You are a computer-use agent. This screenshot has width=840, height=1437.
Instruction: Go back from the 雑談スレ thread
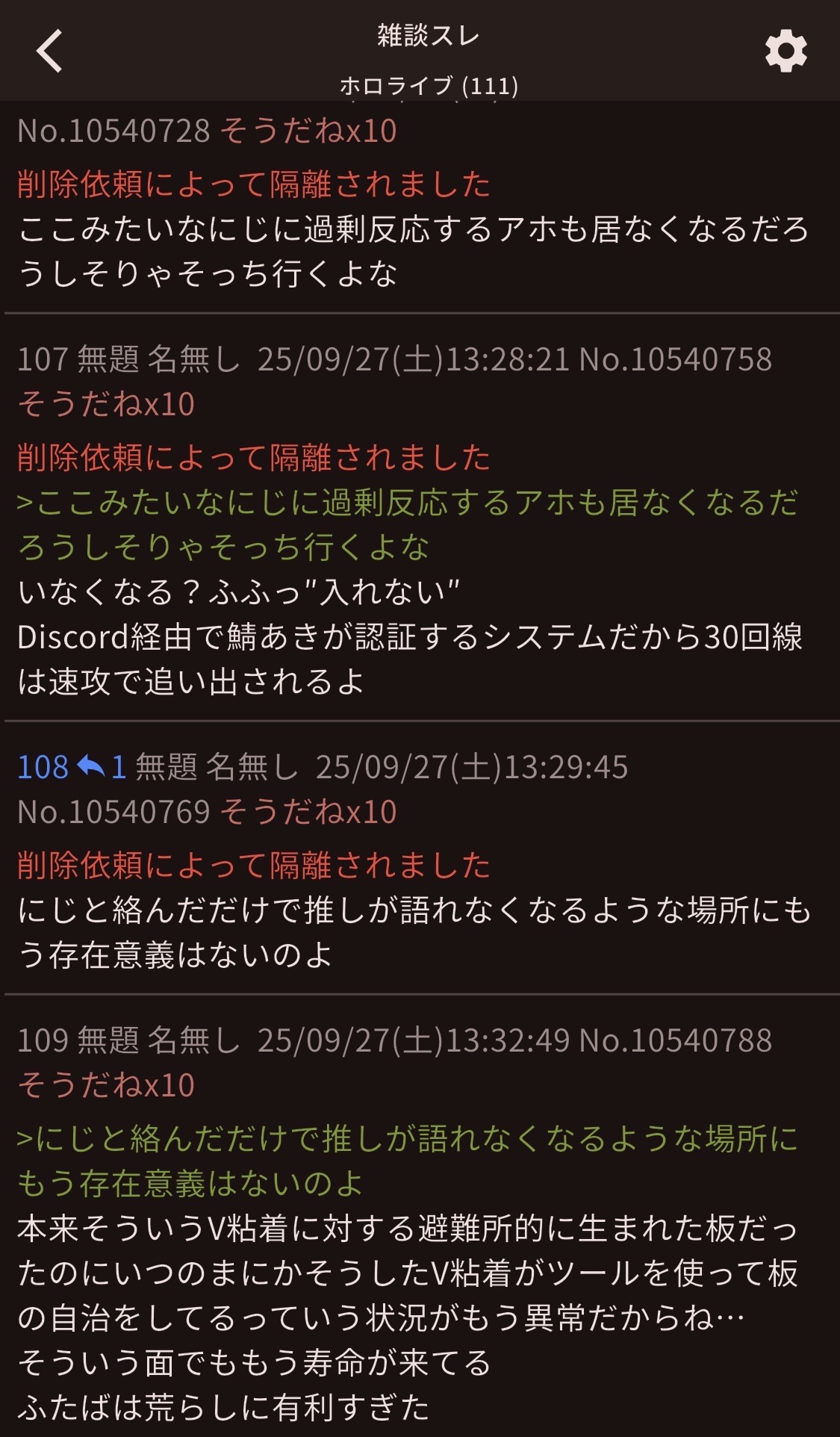49,52
